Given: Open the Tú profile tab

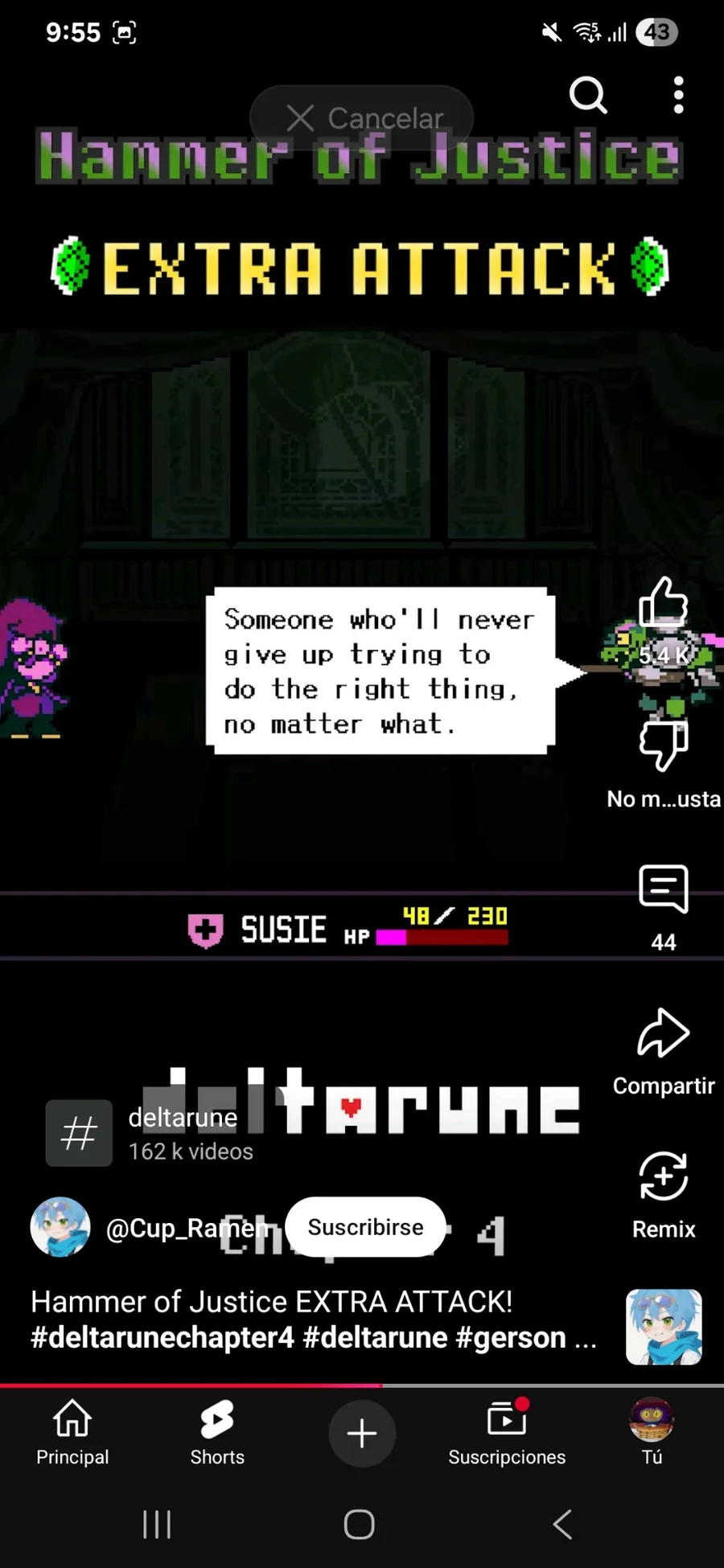Looking at the screenshot, I should (652, 1433).
